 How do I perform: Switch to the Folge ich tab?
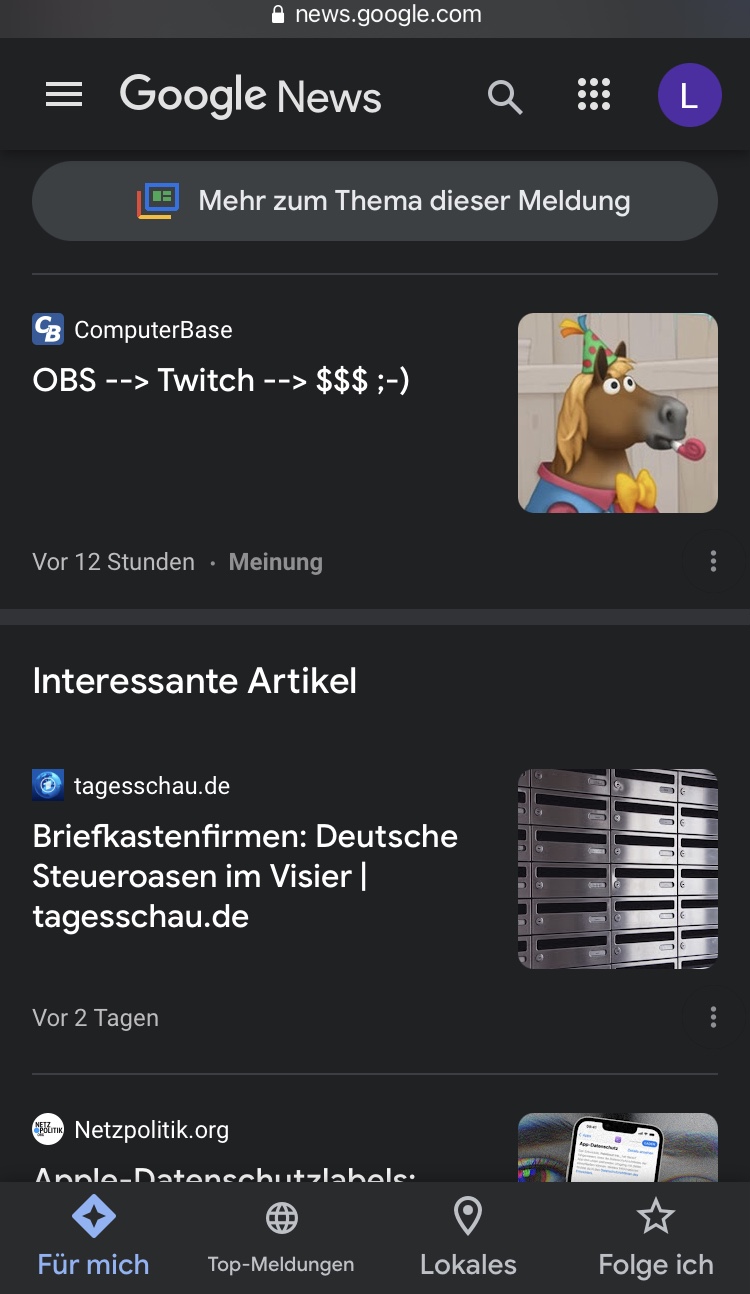point(656,1238)
